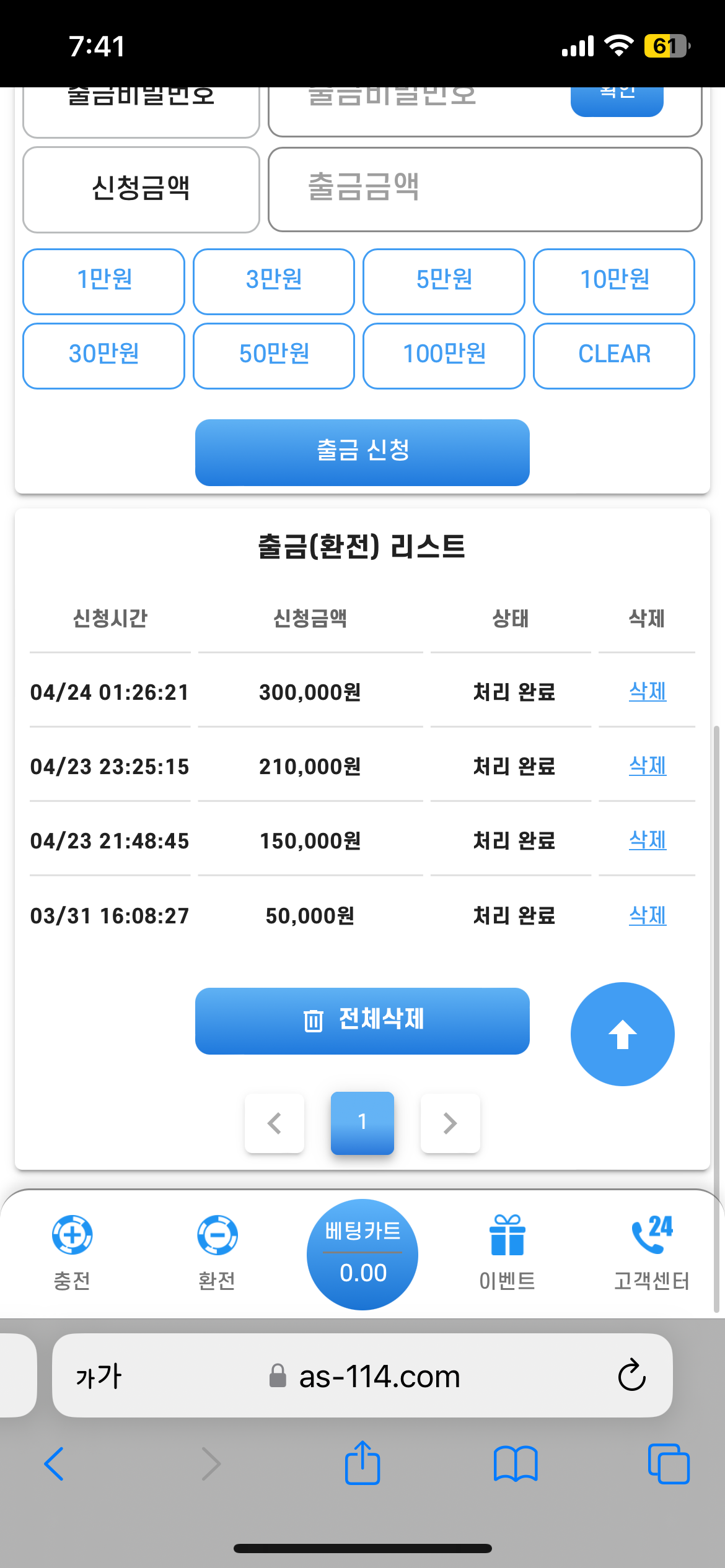Reload the page in Safari
725x1568 pixels.
point(632,1375)
